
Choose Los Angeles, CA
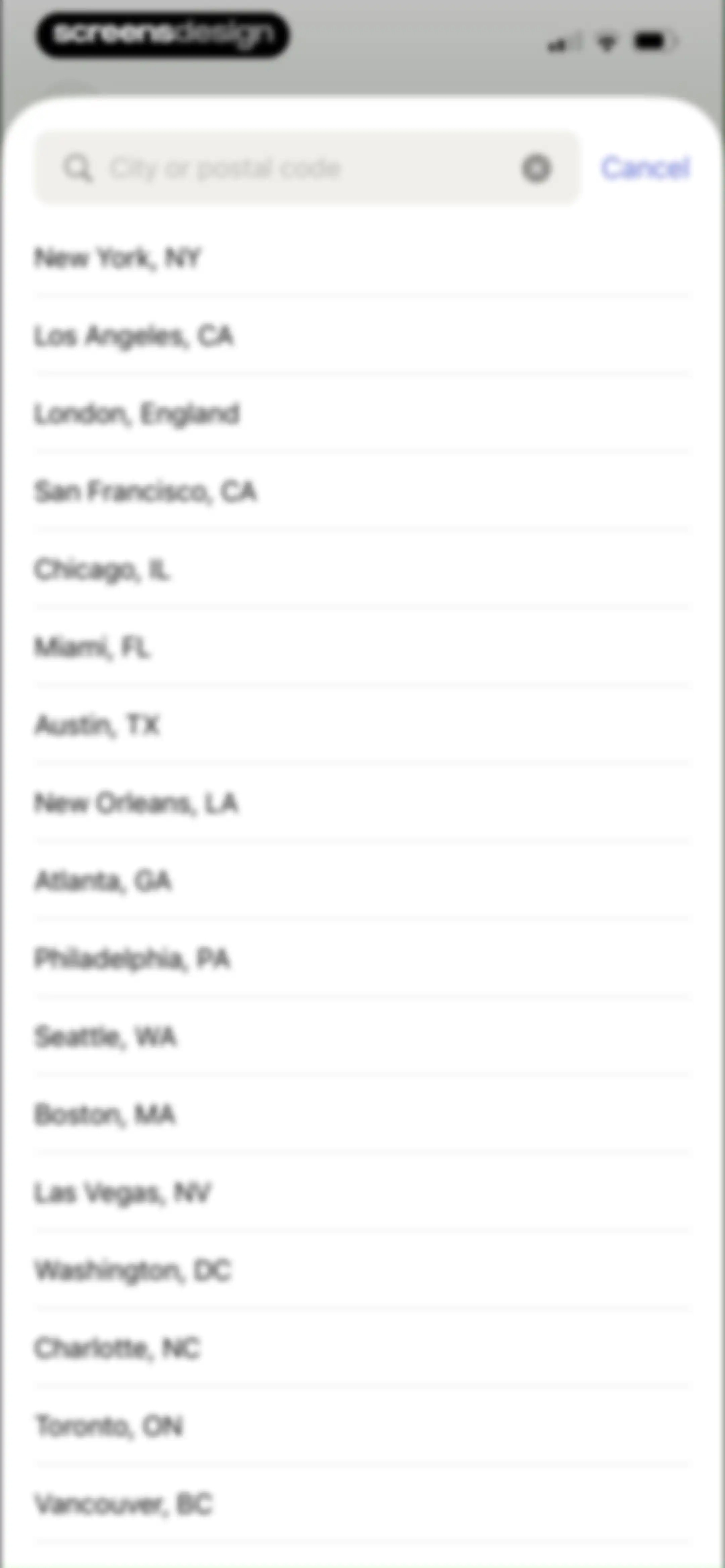click(x=362, y=336)
